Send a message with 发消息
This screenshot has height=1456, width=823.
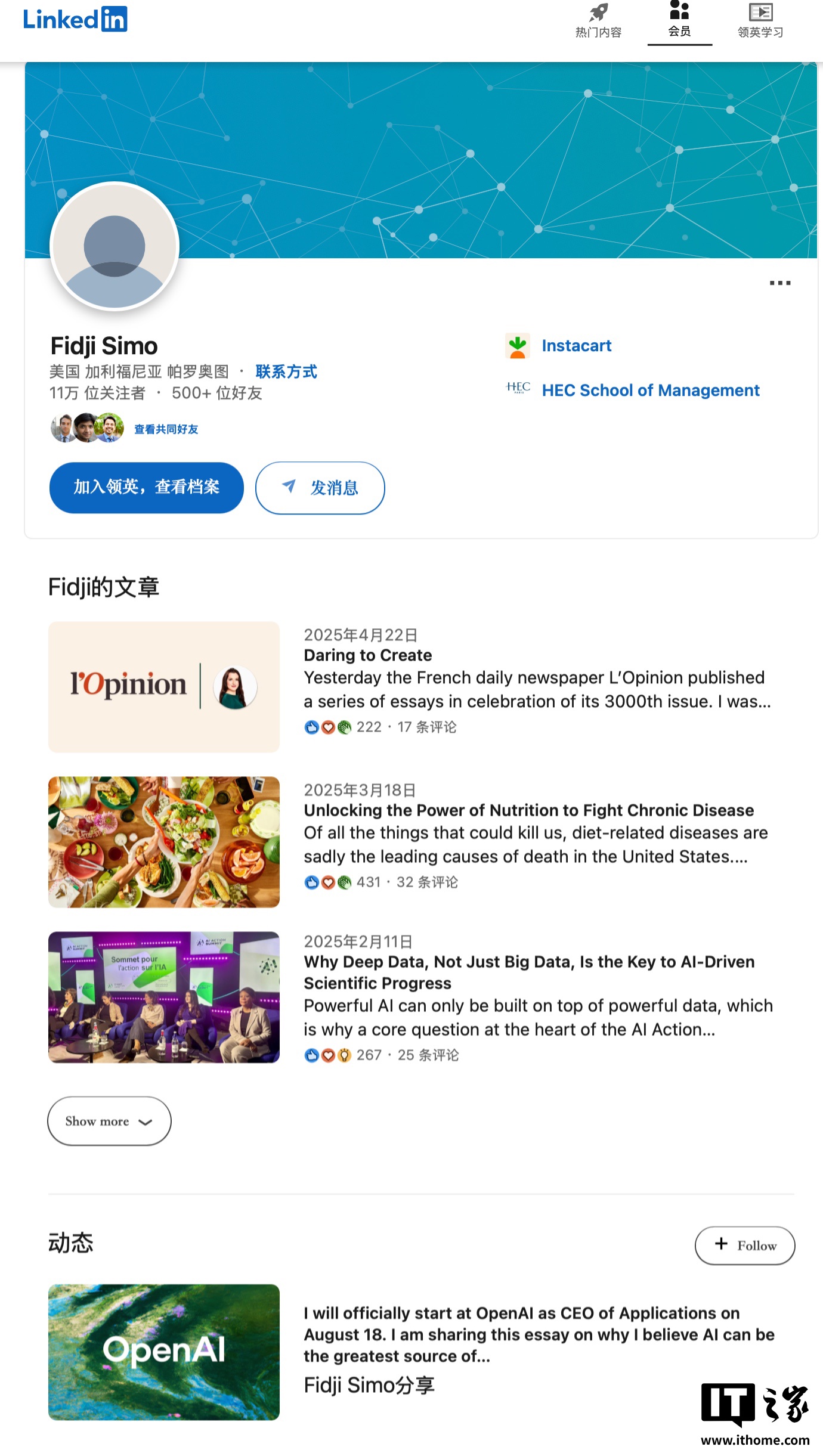click(320, 488)
